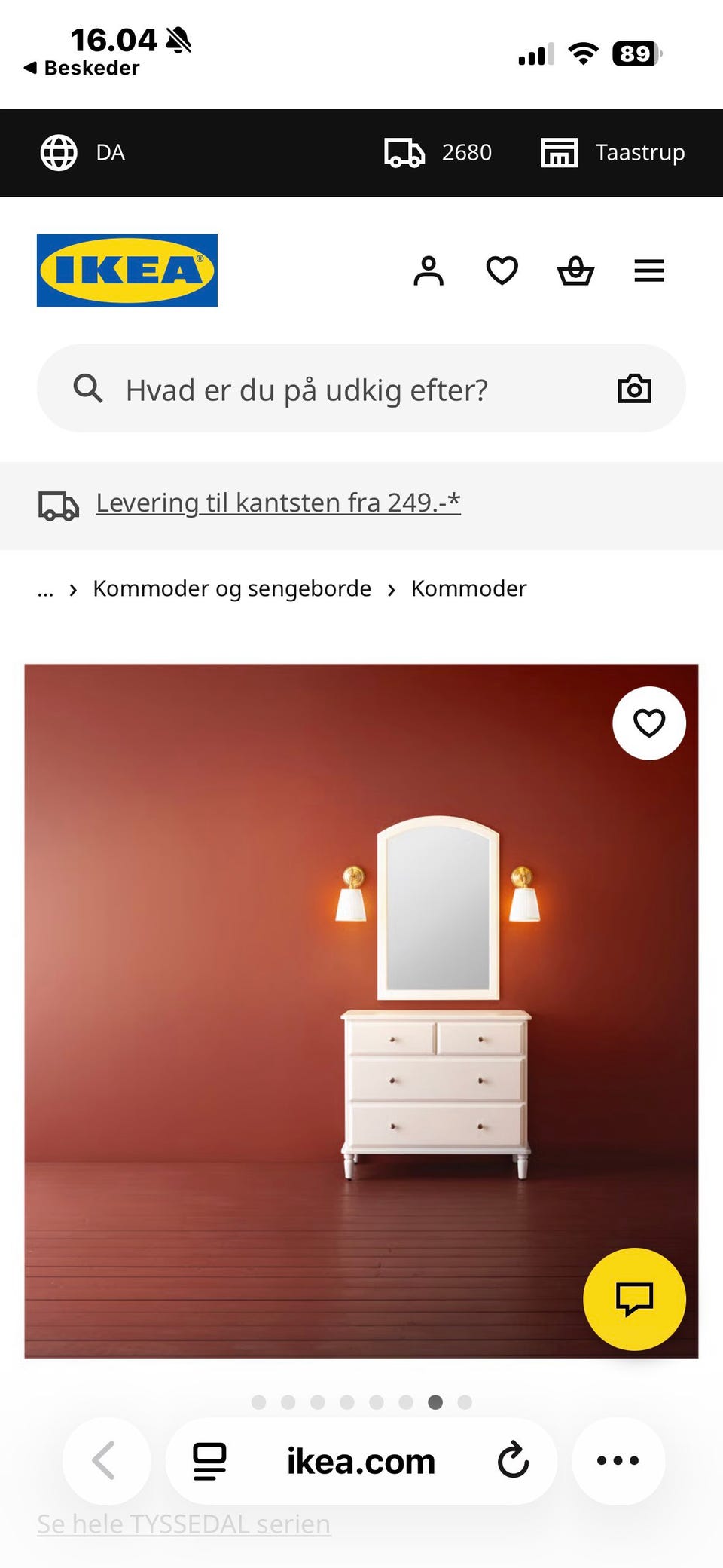
Task: Open the IKEA account profile icon
Action: tap(429, 271)
